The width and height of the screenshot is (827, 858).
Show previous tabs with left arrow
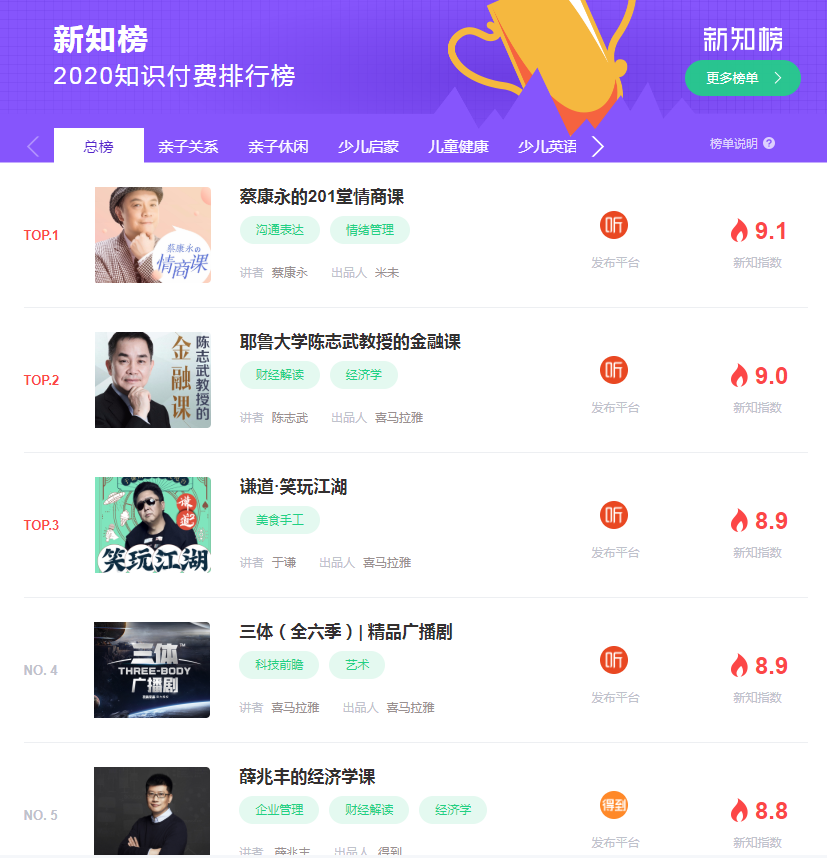[x=33, y=147]
